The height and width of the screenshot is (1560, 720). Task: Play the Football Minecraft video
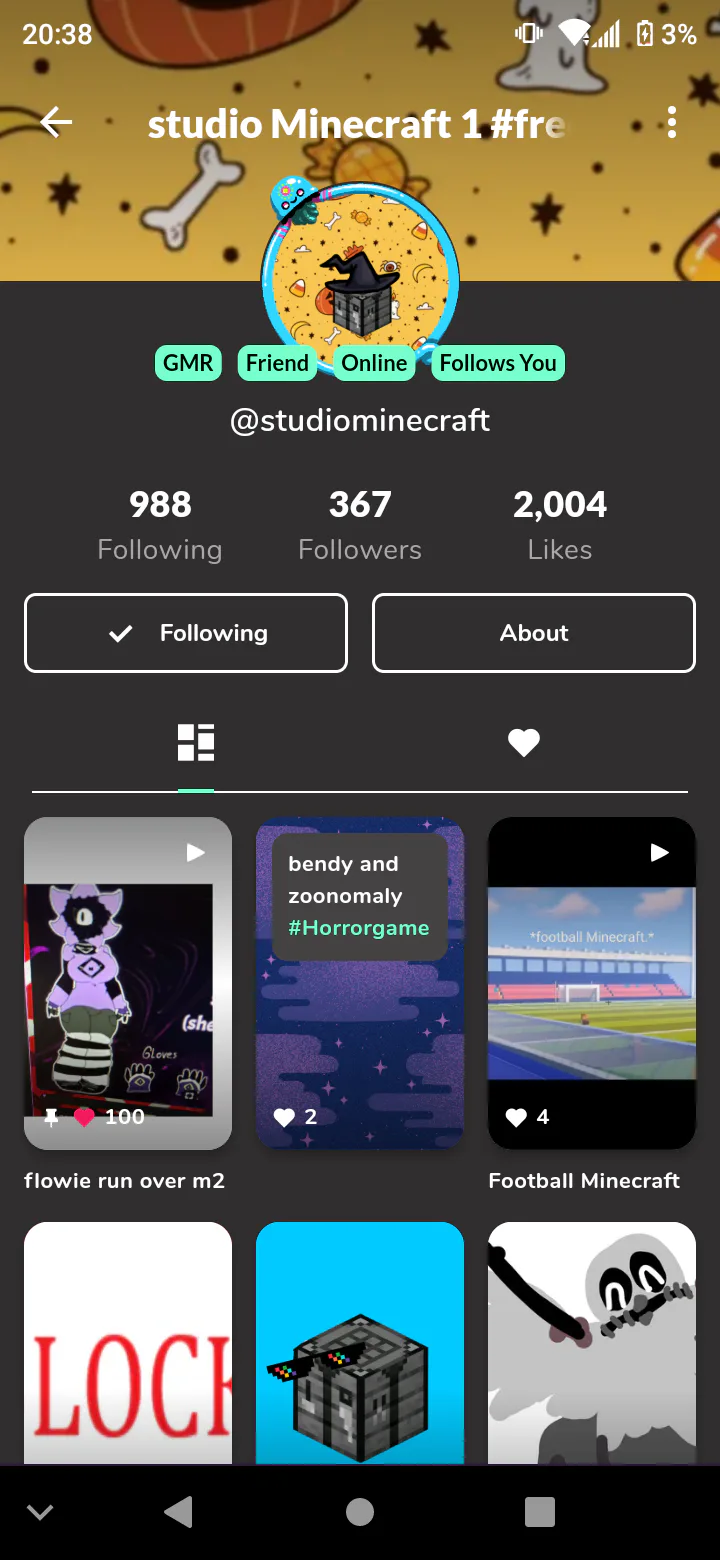[592, 983]
